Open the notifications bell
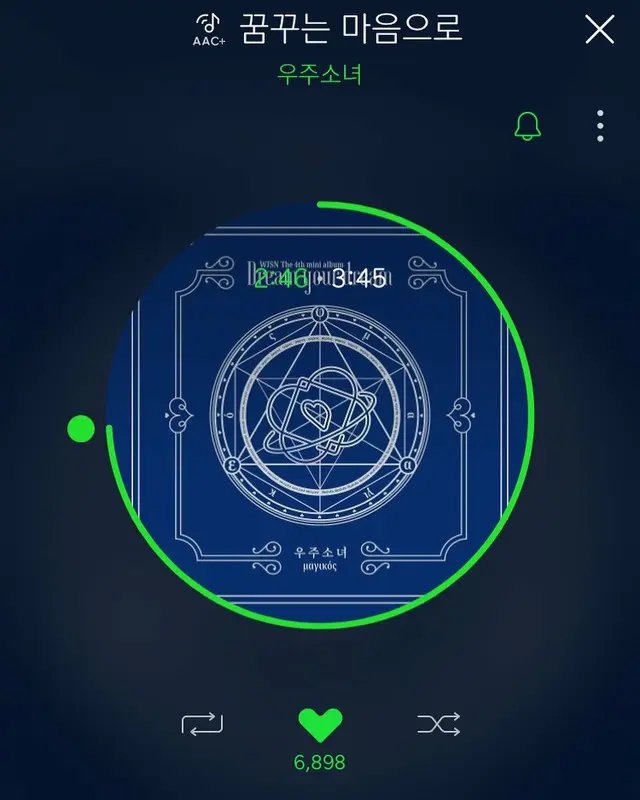 point(527,126)
